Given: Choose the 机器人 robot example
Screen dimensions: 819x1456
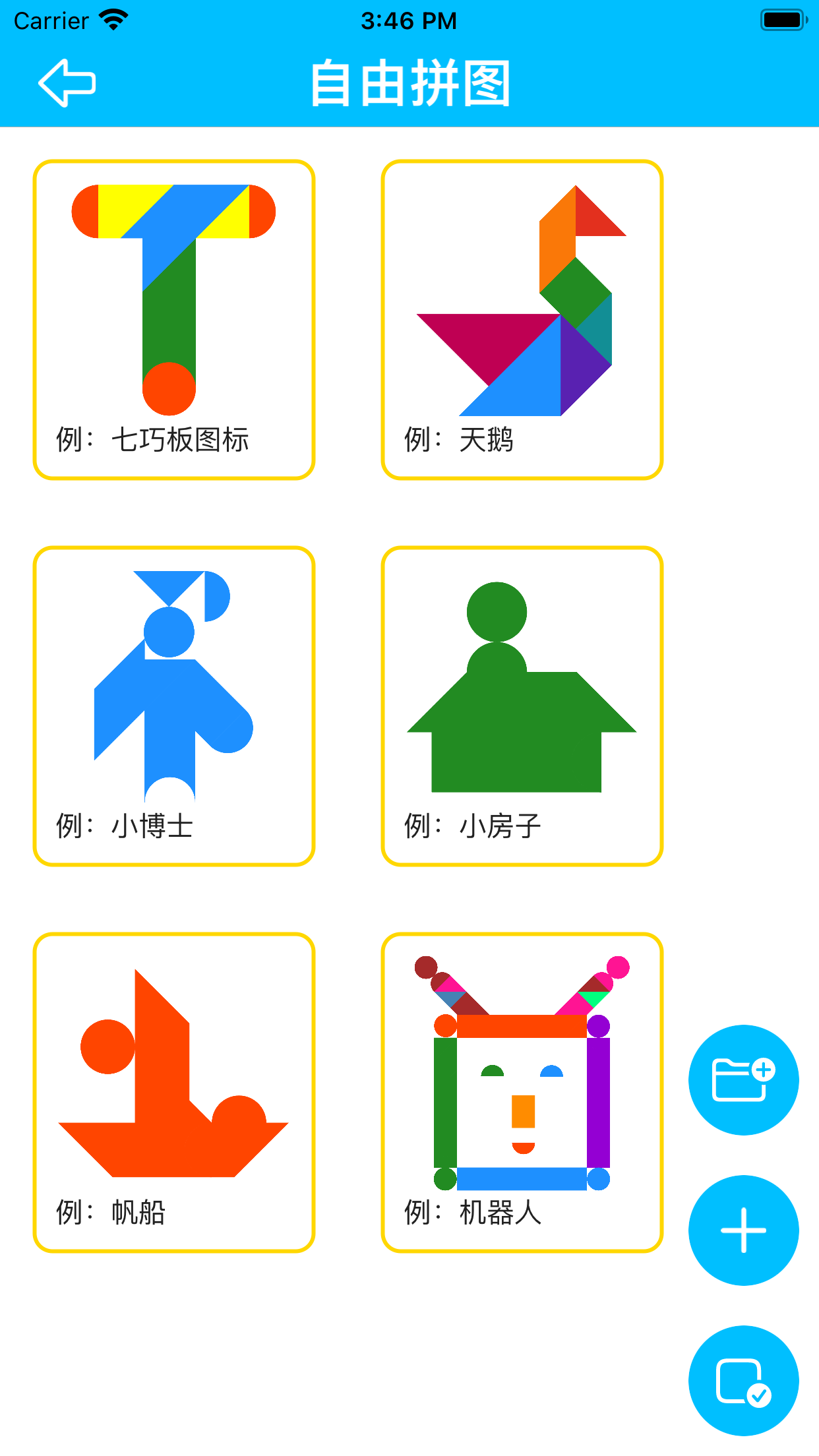Looking at the screenshot, I should click(522, 1093).
